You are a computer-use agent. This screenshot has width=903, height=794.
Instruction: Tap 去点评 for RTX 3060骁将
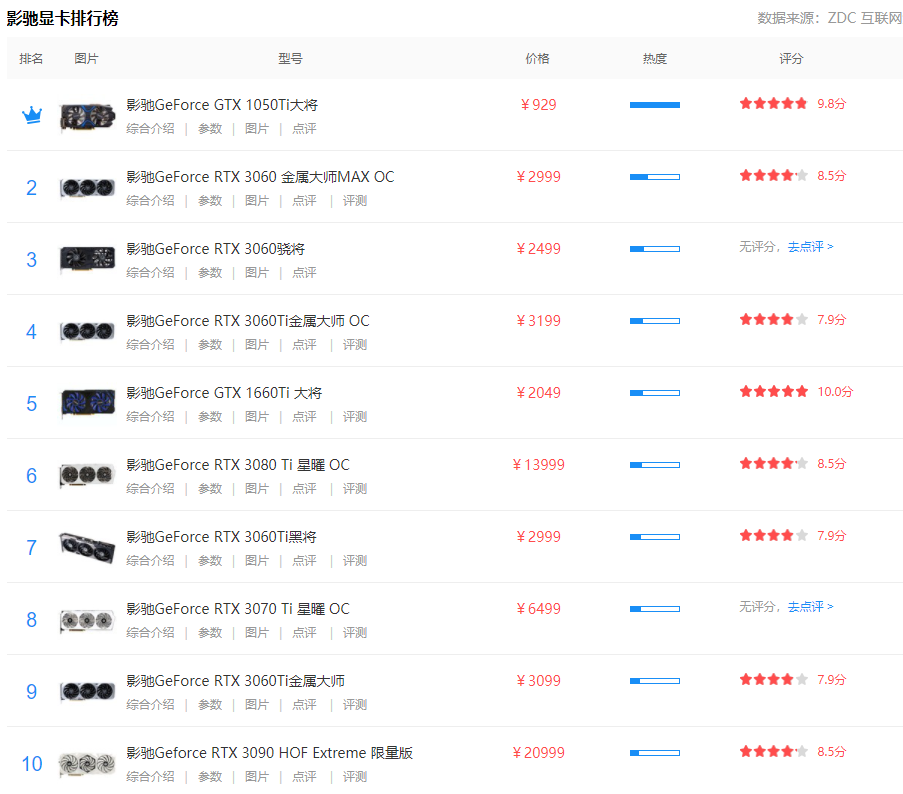810,247
